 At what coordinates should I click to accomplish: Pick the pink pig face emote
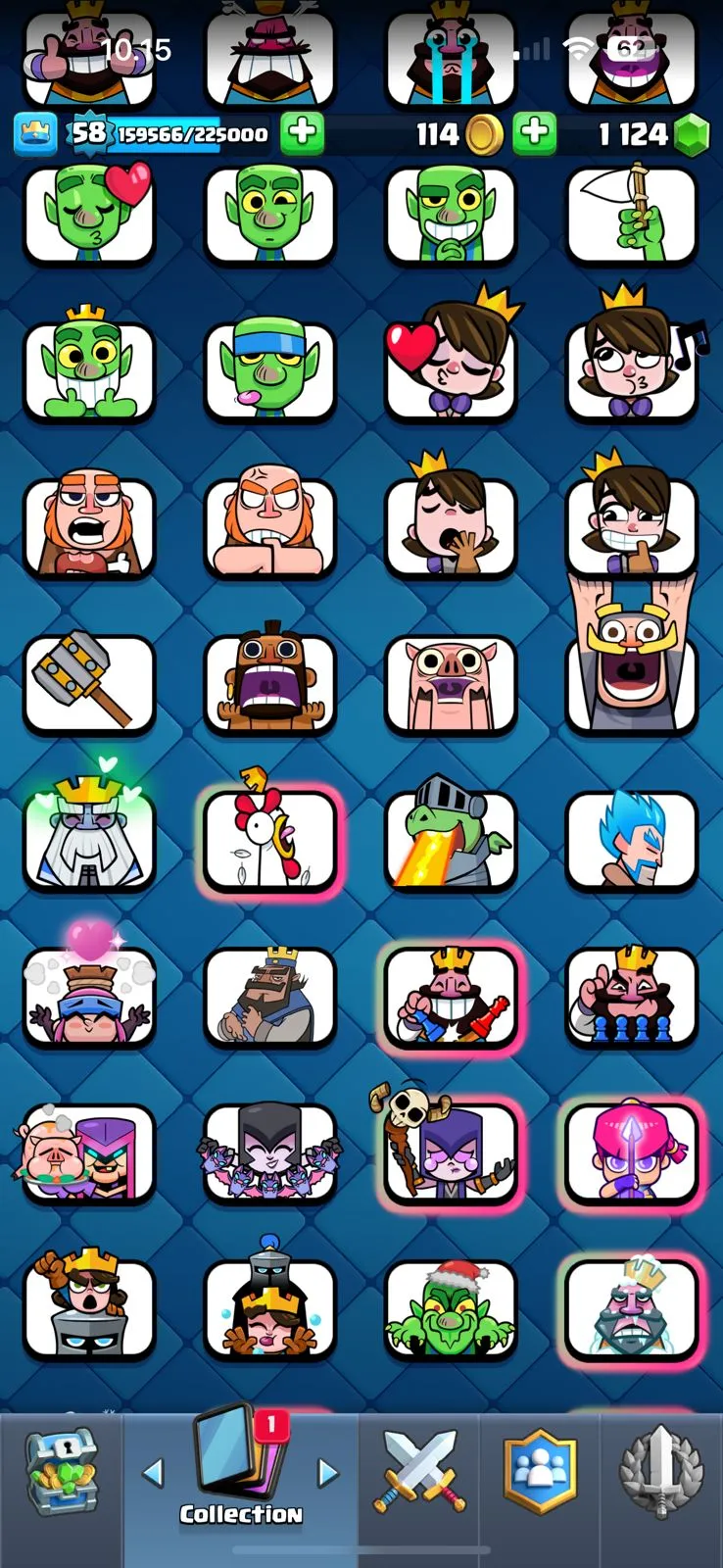tap(451, 682)
